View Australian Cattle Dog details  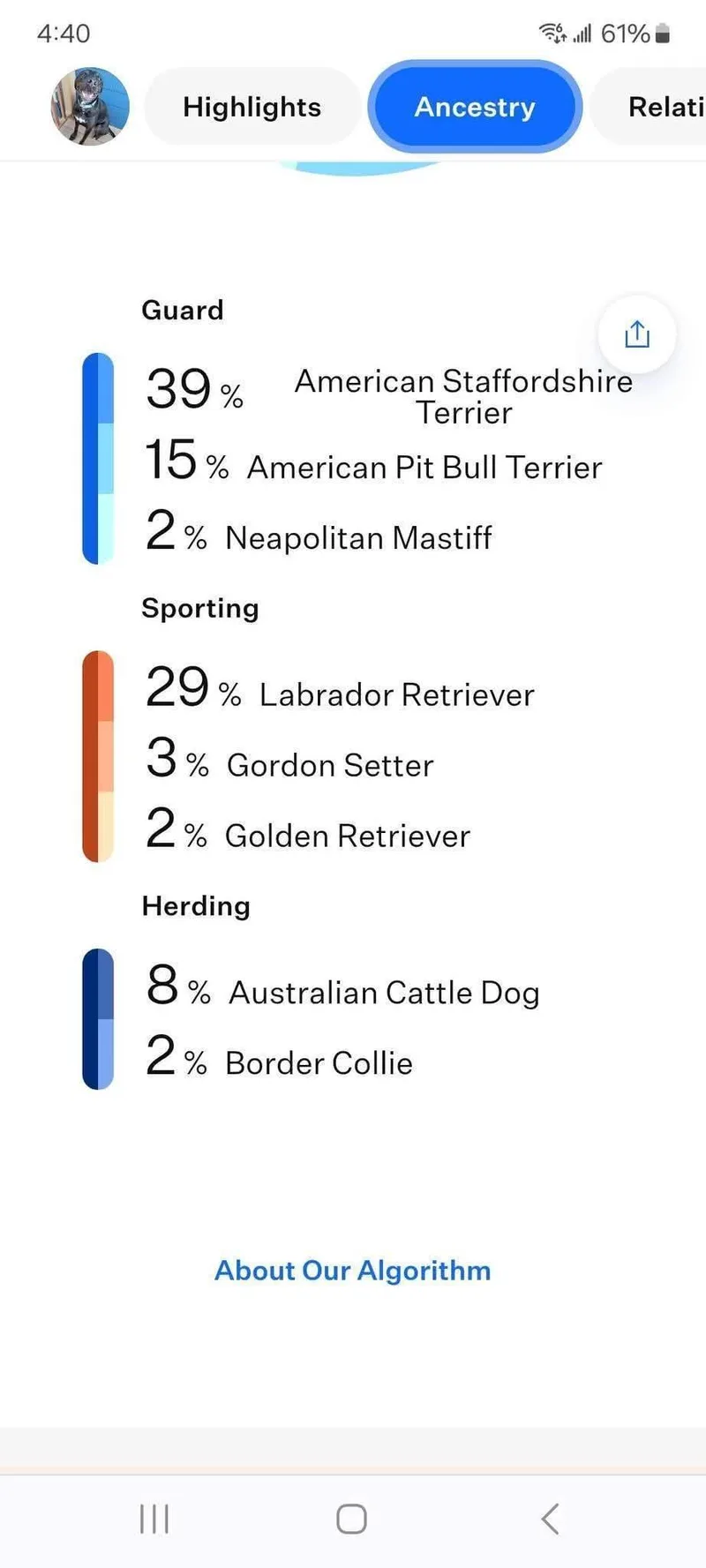[383, 993]
